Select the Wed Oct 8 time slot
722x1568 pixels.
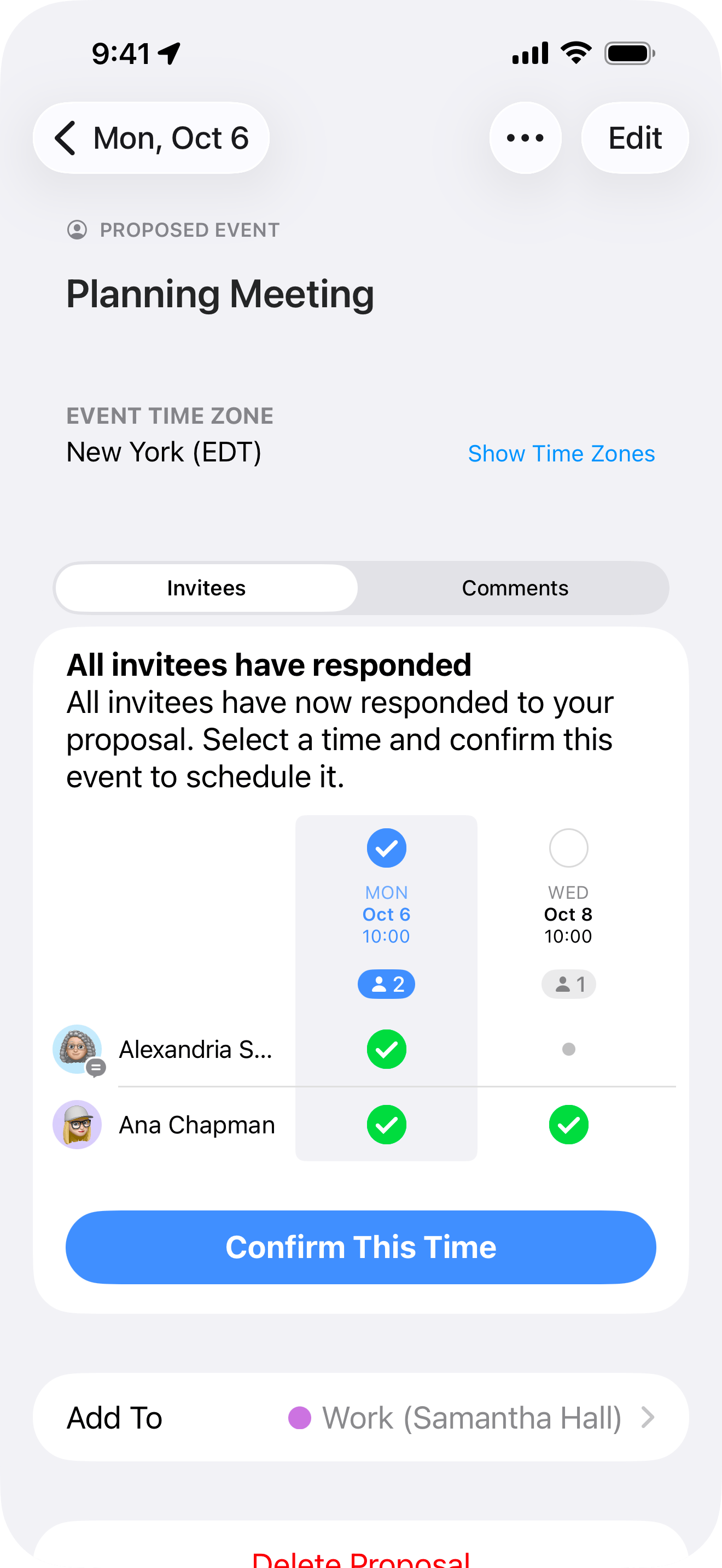tap(568, 848)
